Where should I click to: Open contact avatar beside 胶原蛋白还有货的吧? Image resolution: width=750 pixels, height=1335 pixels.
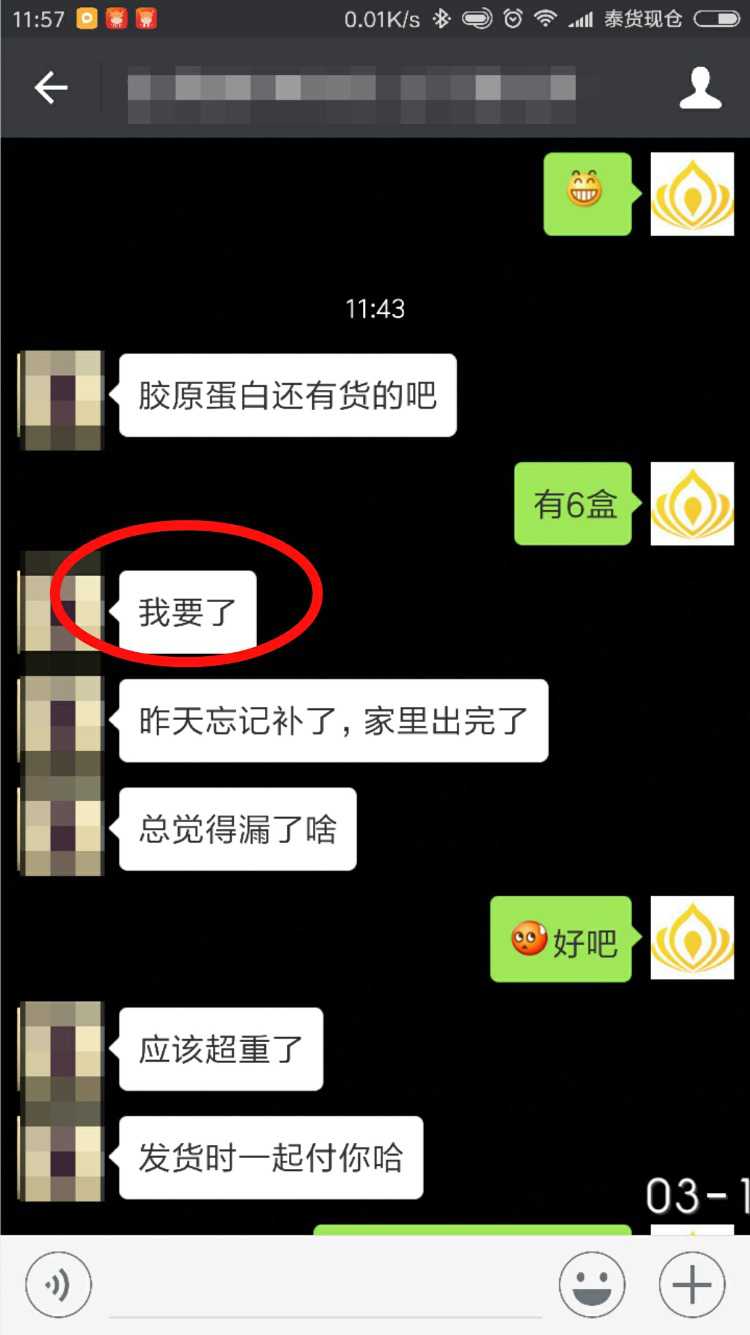click(x=62, y=396)
